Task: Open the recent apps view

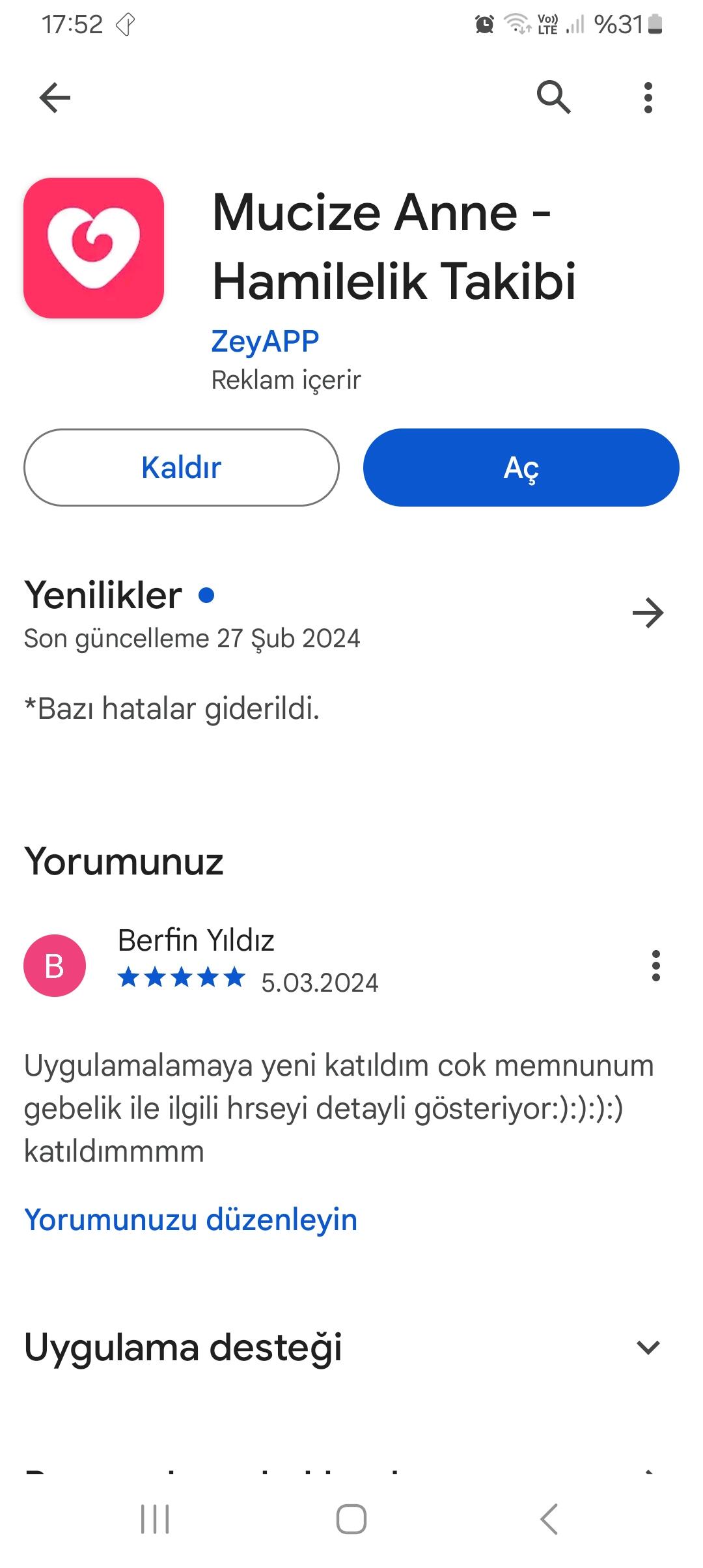Action: (155, 1520)
